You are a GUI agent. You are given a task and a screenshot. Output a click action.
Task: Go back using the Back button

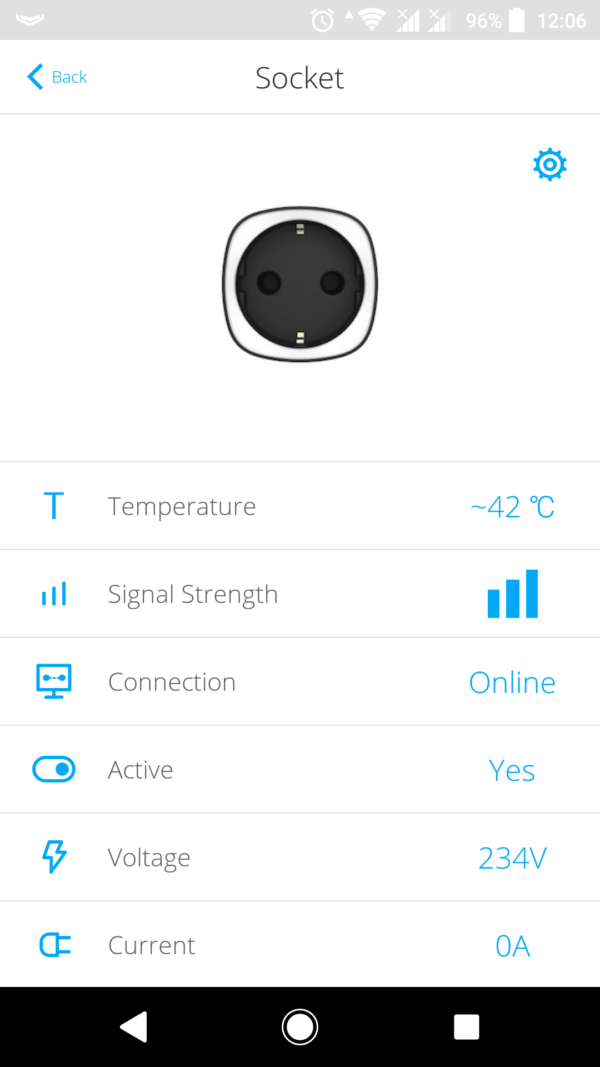coord(57,77)
